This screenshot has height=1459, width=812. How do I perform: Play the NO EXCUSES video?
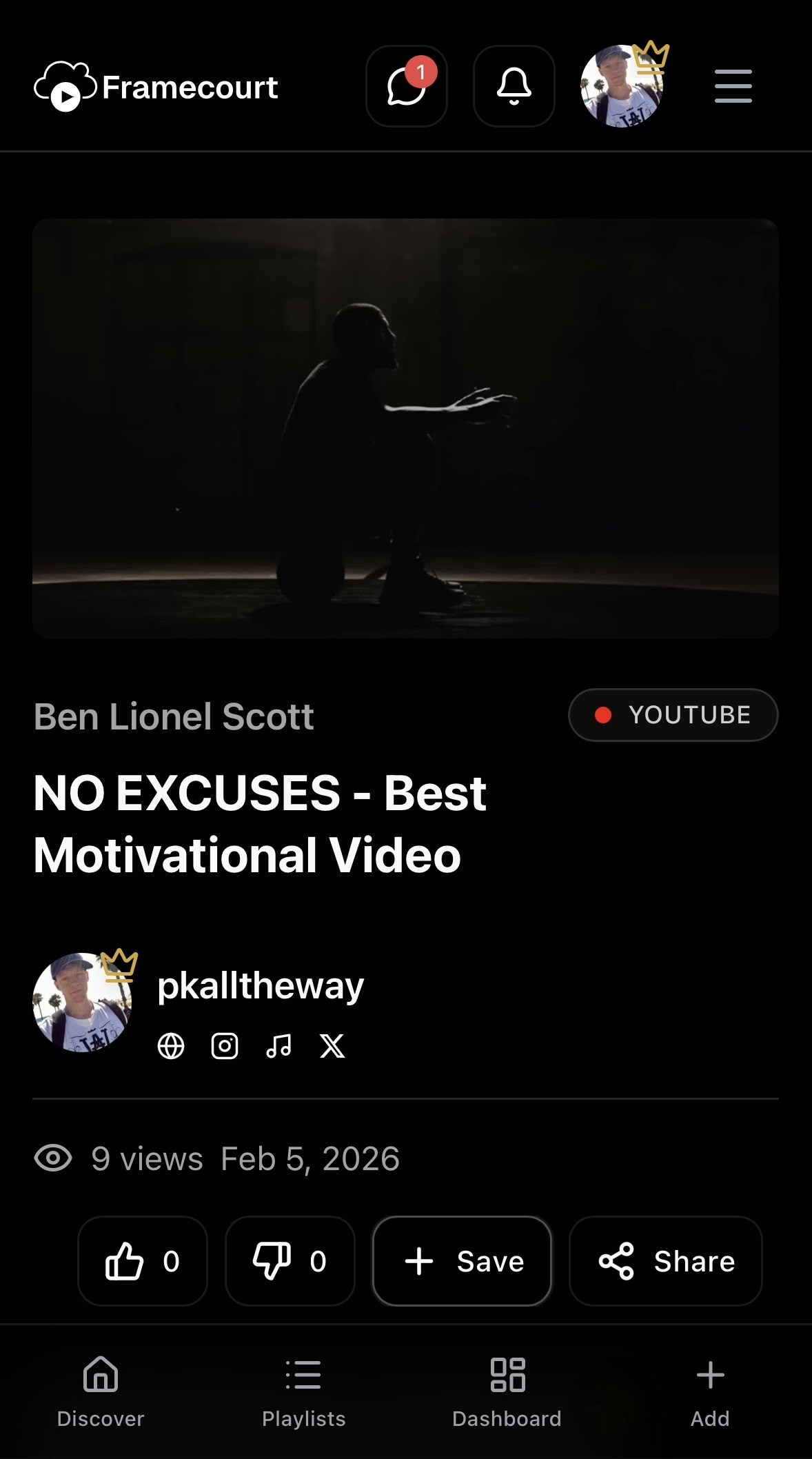point(405,428)
